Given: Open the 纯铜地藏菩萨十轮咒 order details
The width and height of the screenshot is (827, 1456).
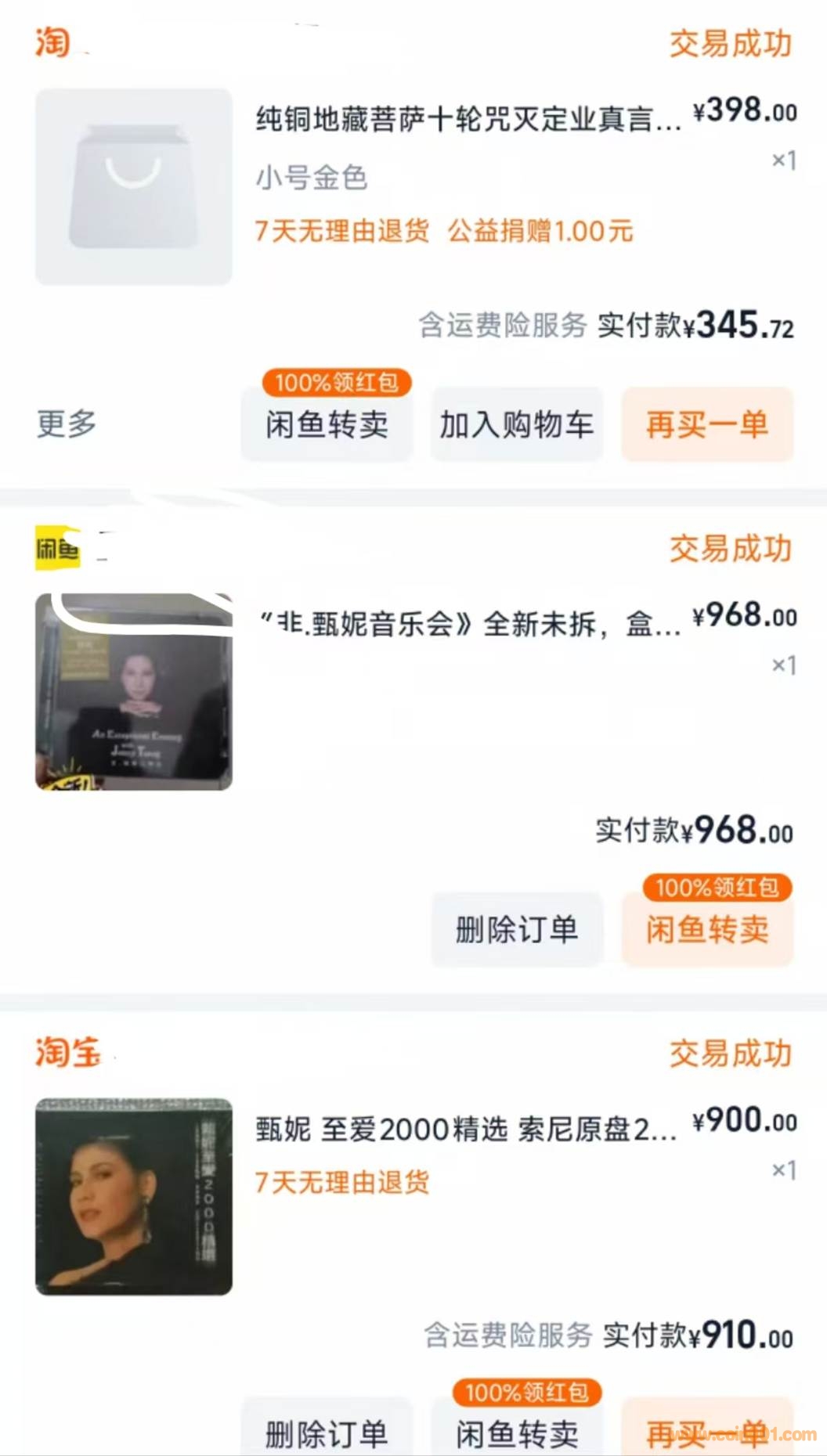Looking at the screenshot, I should [468, 120].
